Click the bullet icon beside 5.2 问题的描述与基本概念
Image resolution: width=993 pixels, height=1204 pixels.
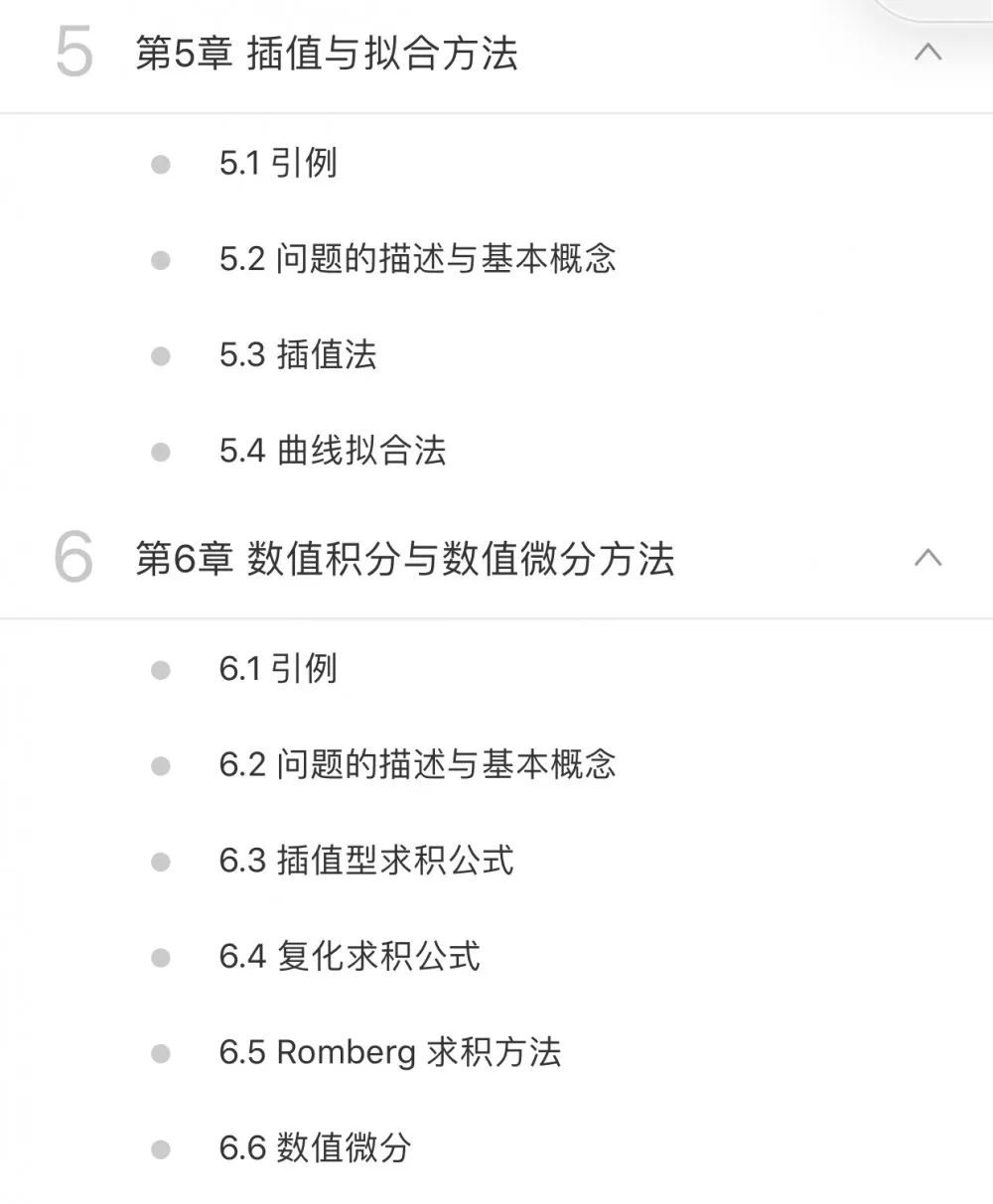[x=159, y=260]
